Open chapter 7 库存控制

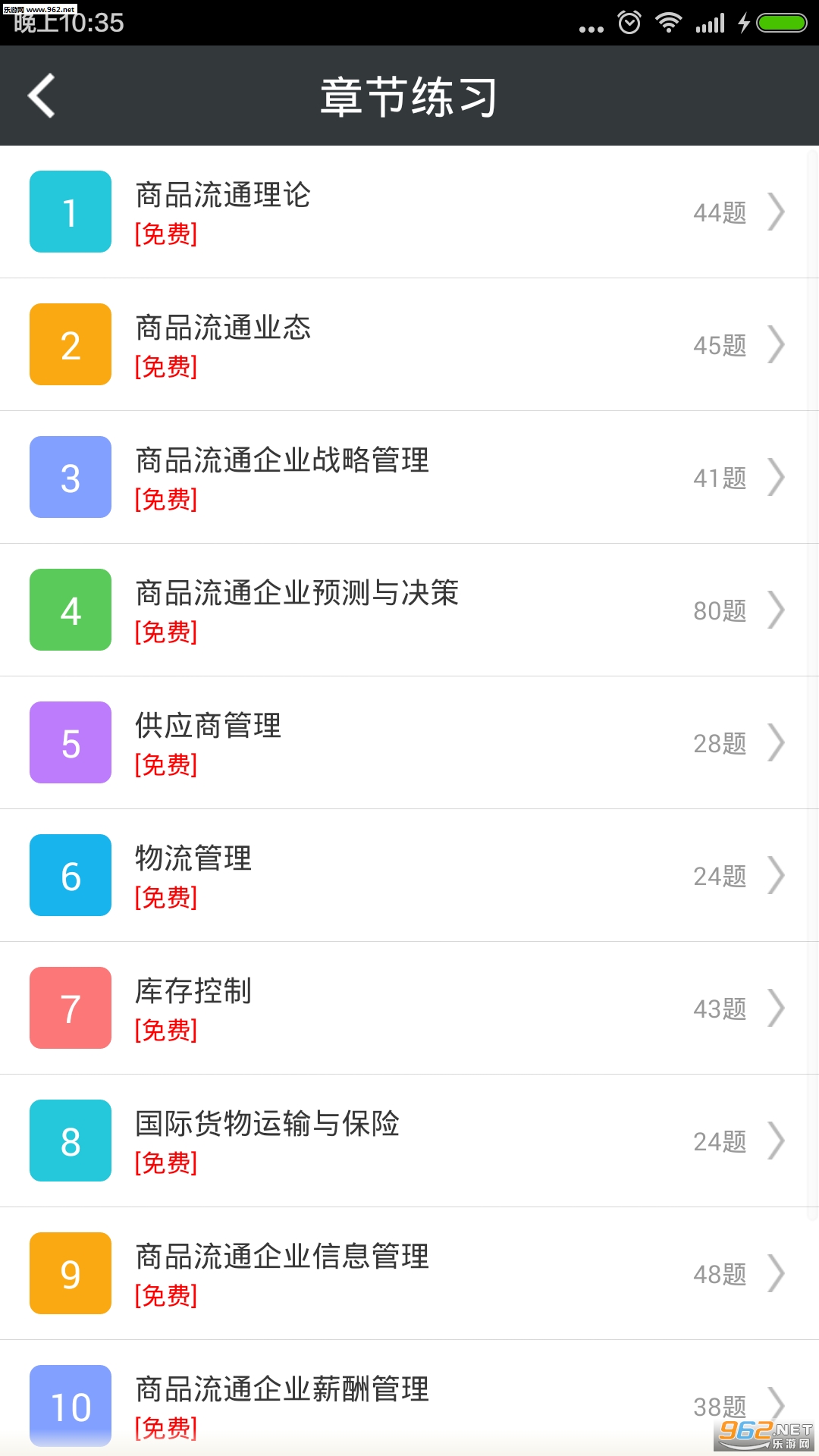click(409, 1008)
